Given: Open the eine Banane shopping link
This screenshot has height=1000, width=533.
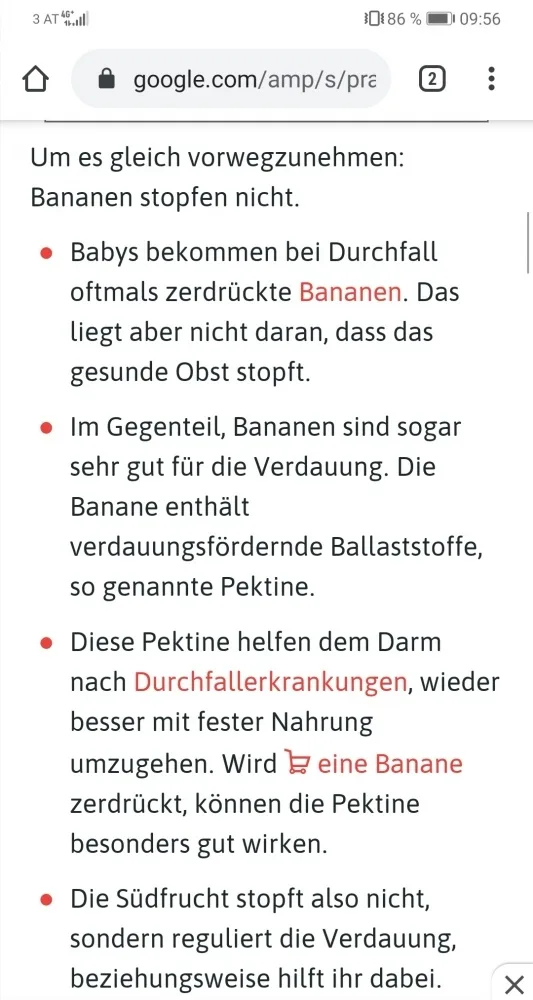Looking at the screenshot, I should pos(373,763).
